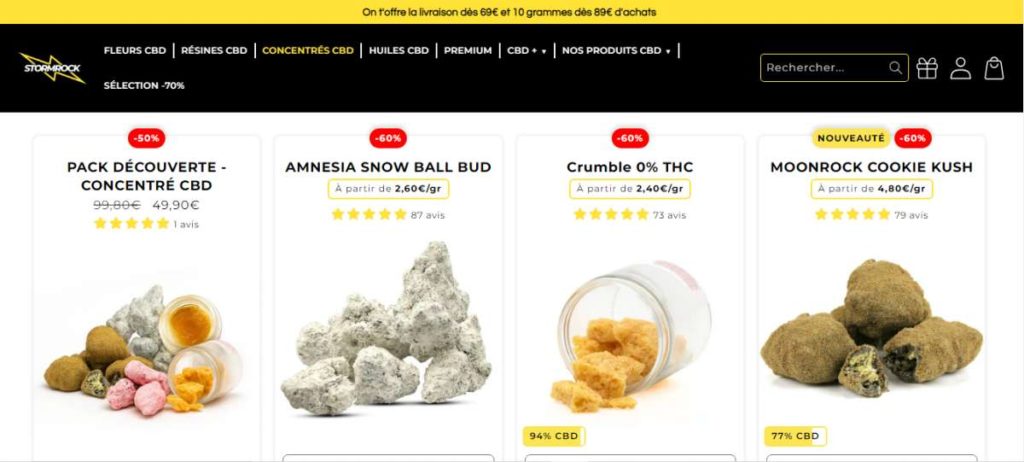Open the Fleurs CBD category

pyautogui.click(x=135, y=50)
